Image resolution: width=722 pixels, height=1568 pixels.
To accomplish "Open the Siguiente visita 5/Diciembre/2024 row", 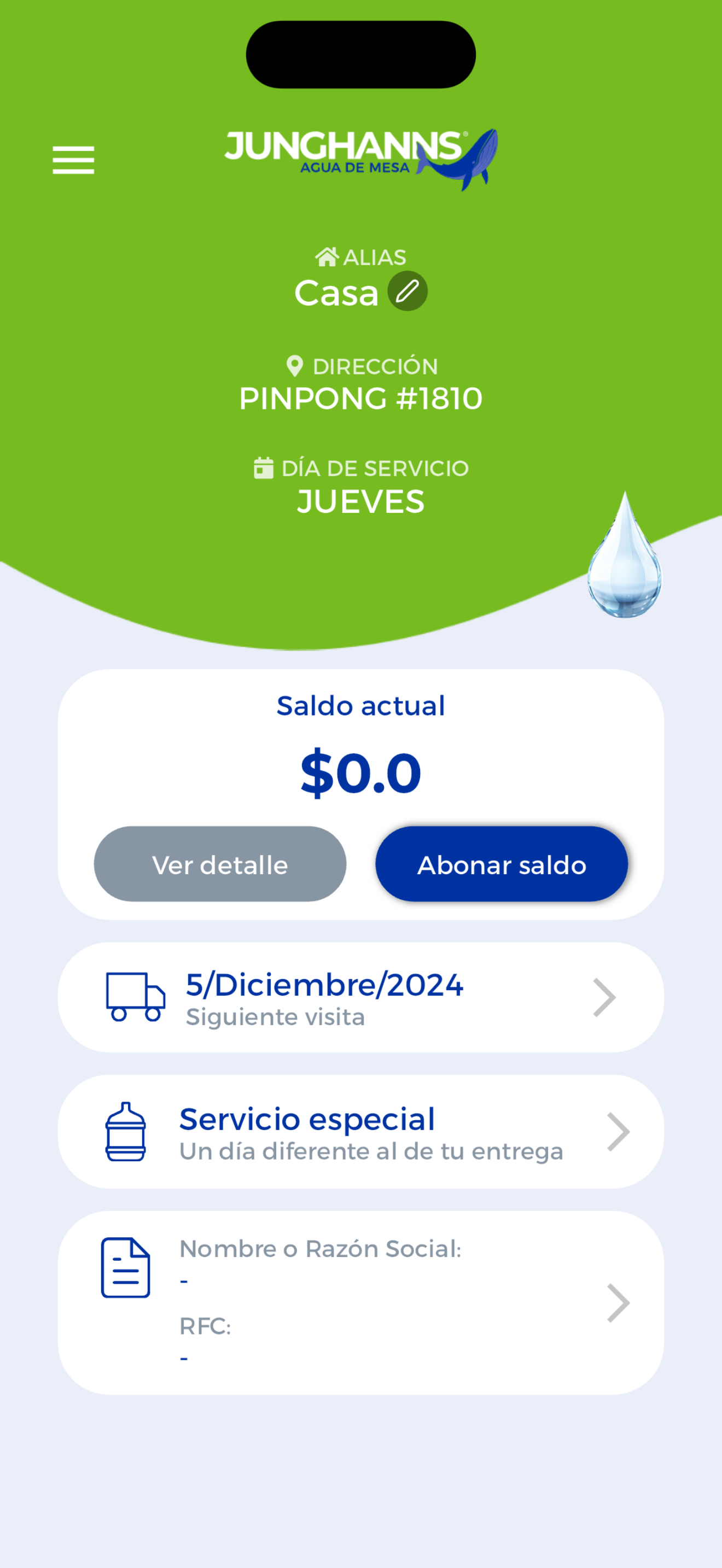I will coord(361,997).
